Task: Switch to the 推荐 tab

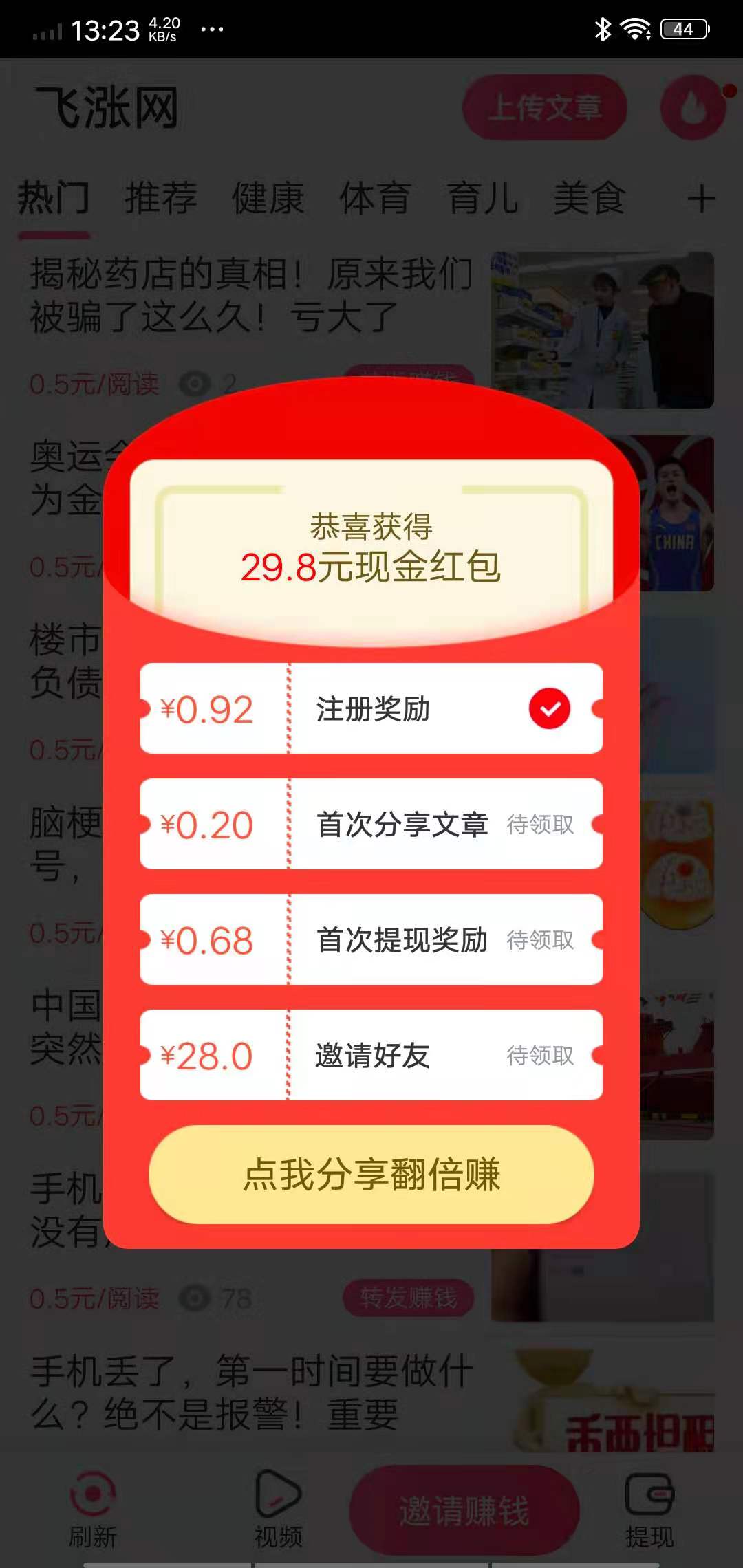Action: [160, 199]
